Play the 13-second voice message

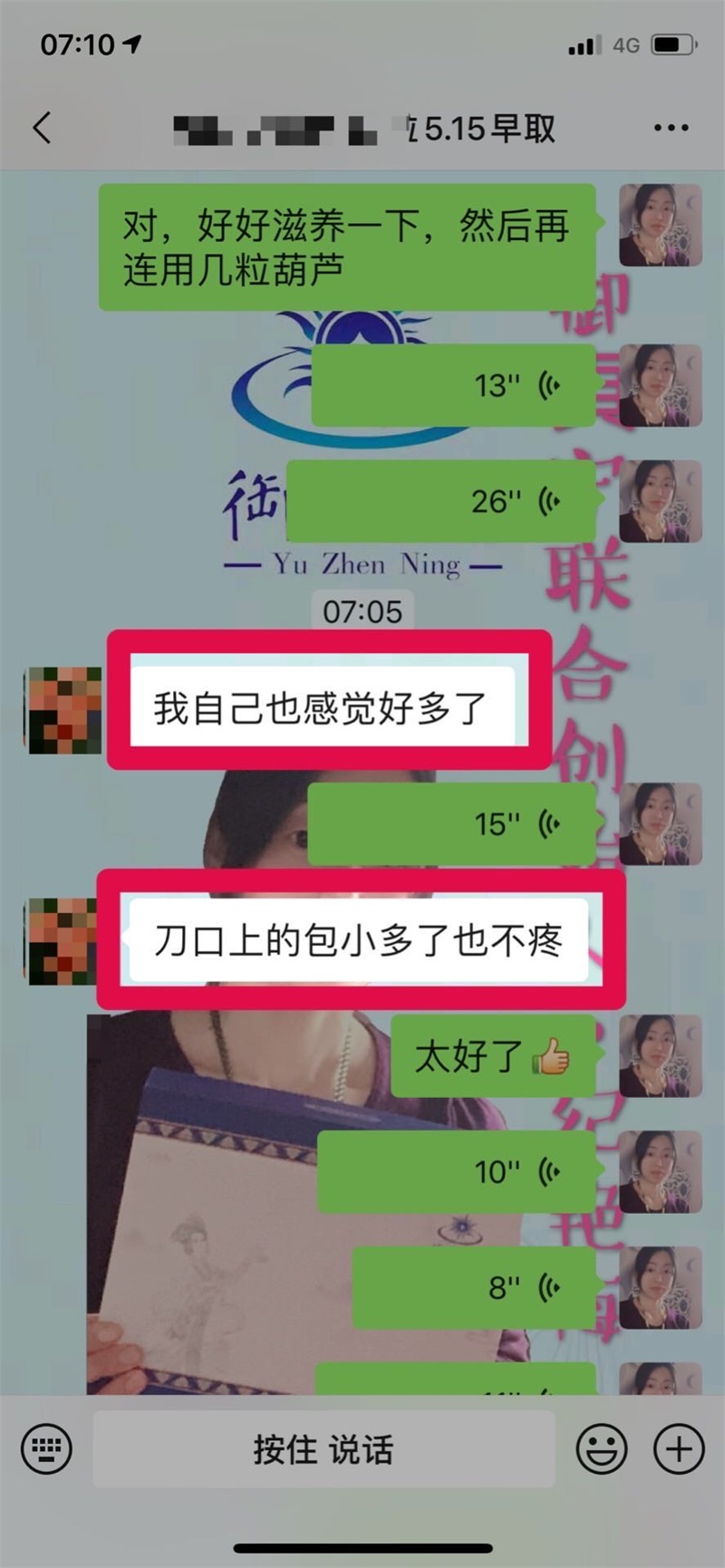[453, 385]
